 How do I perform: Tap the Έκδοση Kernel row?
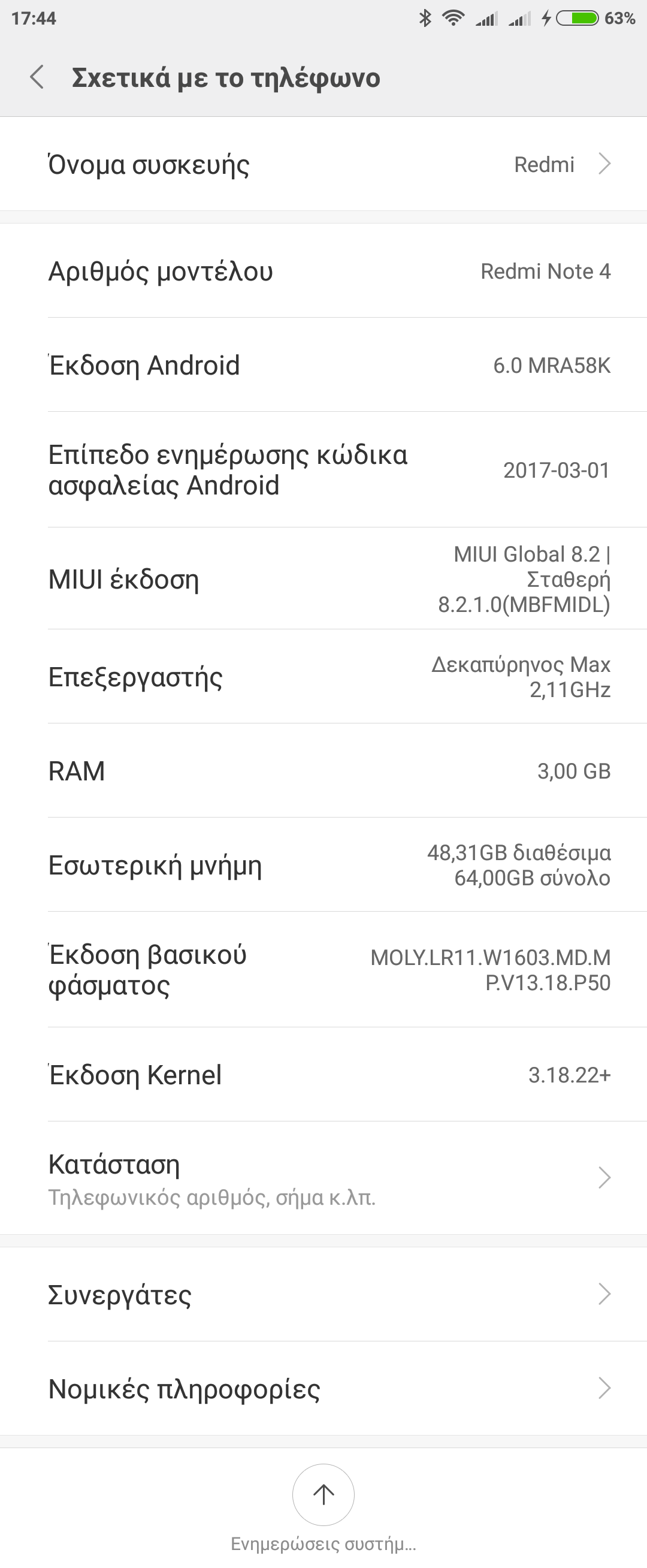click(323, 1074)
